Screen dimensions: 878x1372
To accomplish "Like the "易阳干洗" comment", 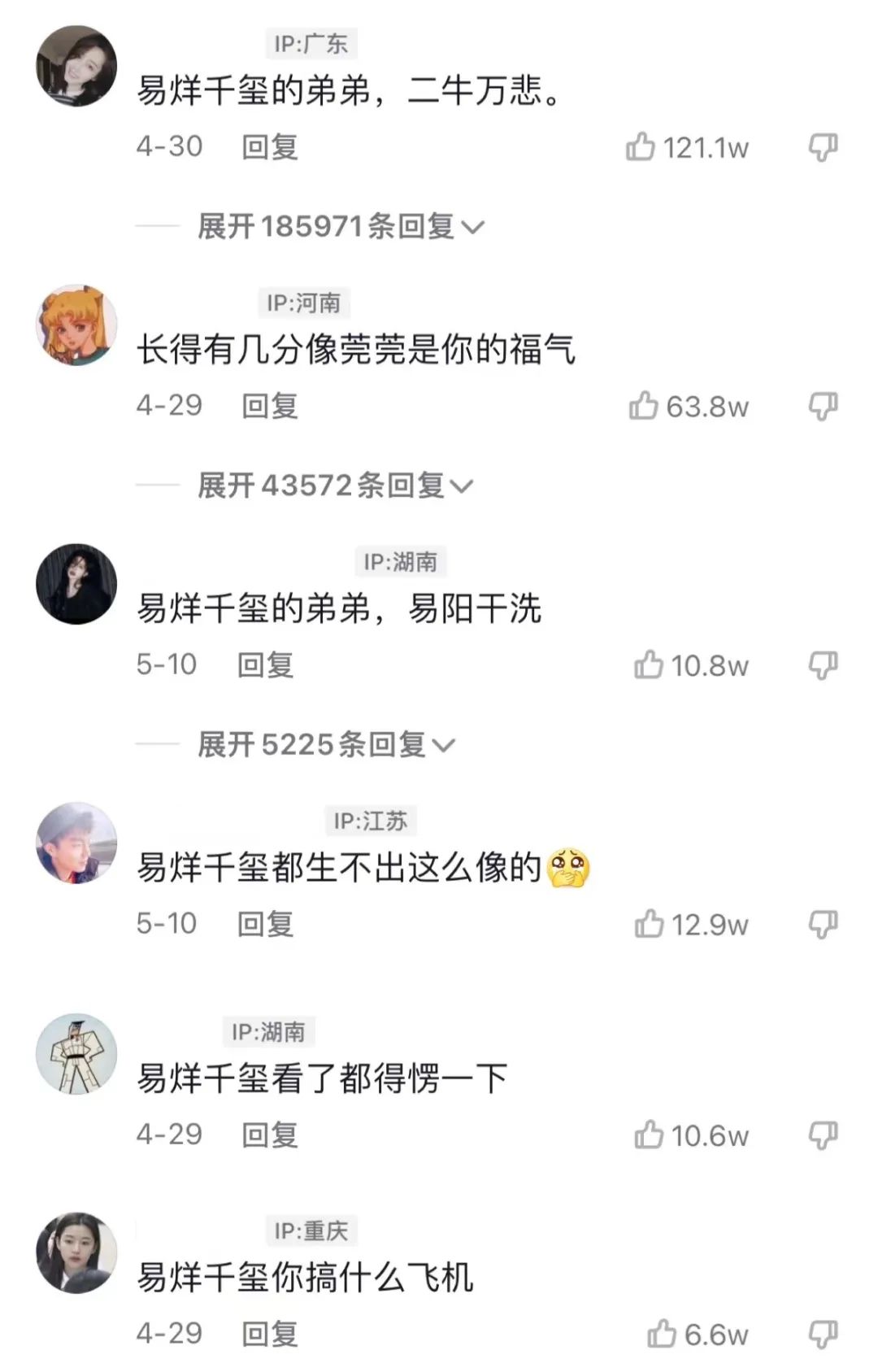I will coord(648,664).
